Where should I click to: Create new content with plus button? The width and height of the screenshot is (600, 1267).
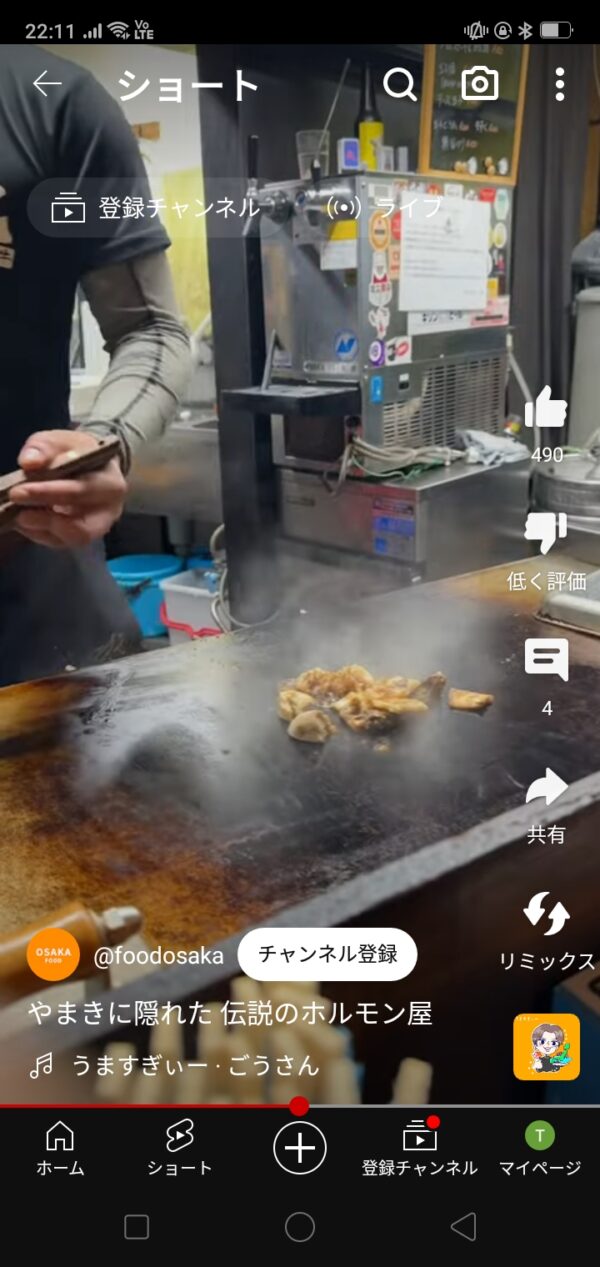300,1147
